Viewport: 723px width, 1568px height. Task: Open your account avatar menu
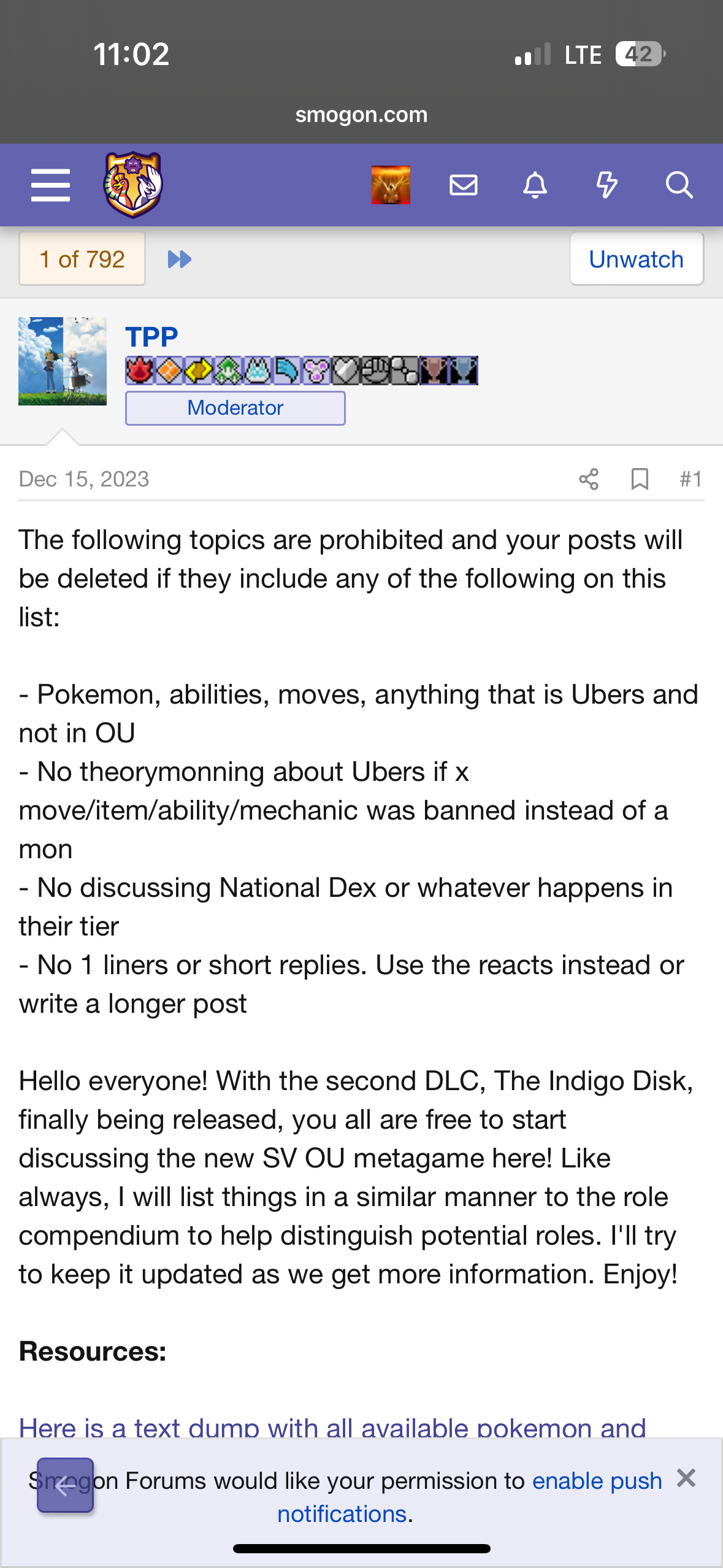(x=391, y=185)
